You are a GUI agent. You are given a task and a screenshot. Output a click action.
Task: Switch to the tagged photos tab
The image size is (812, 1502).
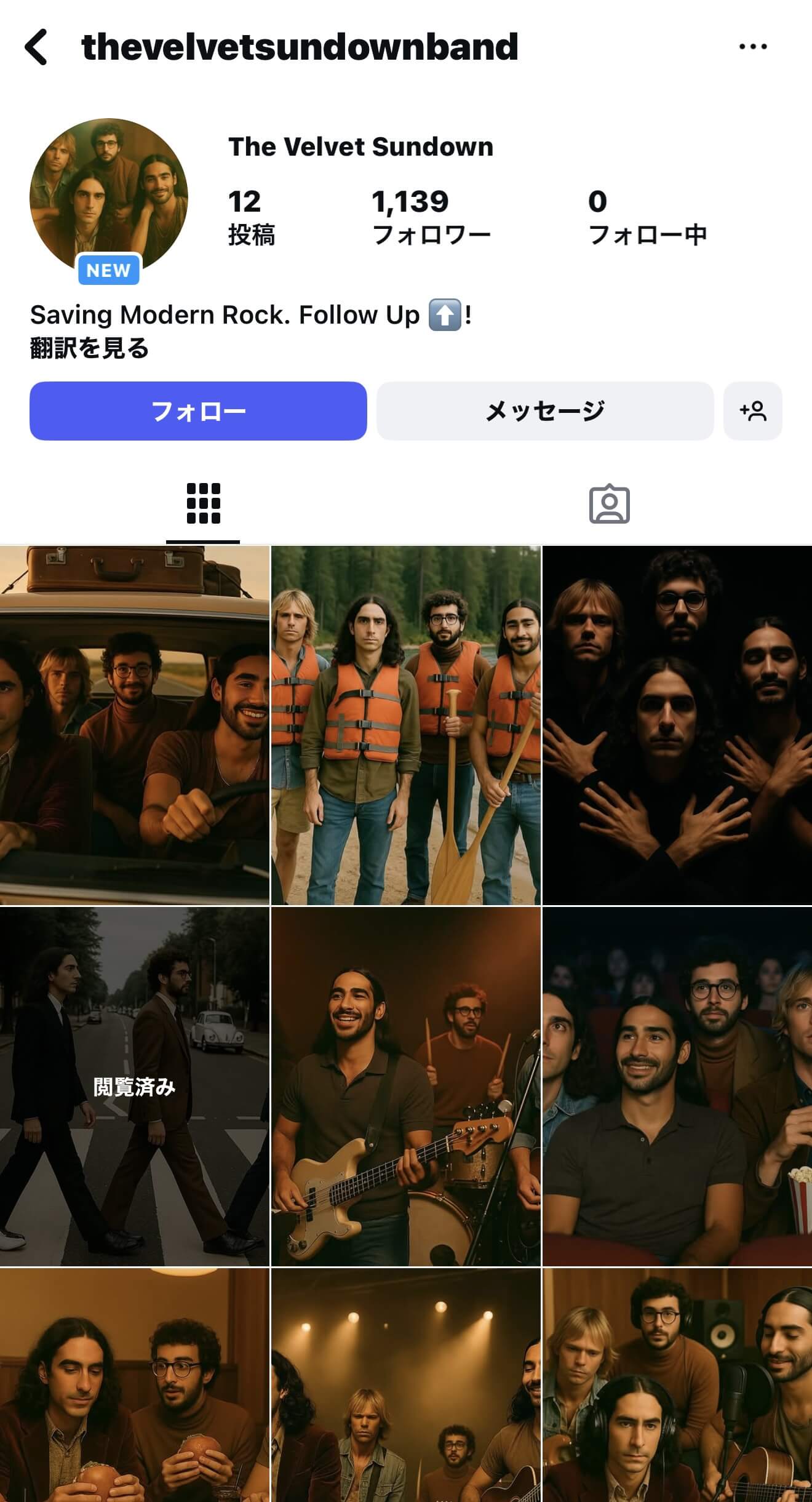click(609, 503)
